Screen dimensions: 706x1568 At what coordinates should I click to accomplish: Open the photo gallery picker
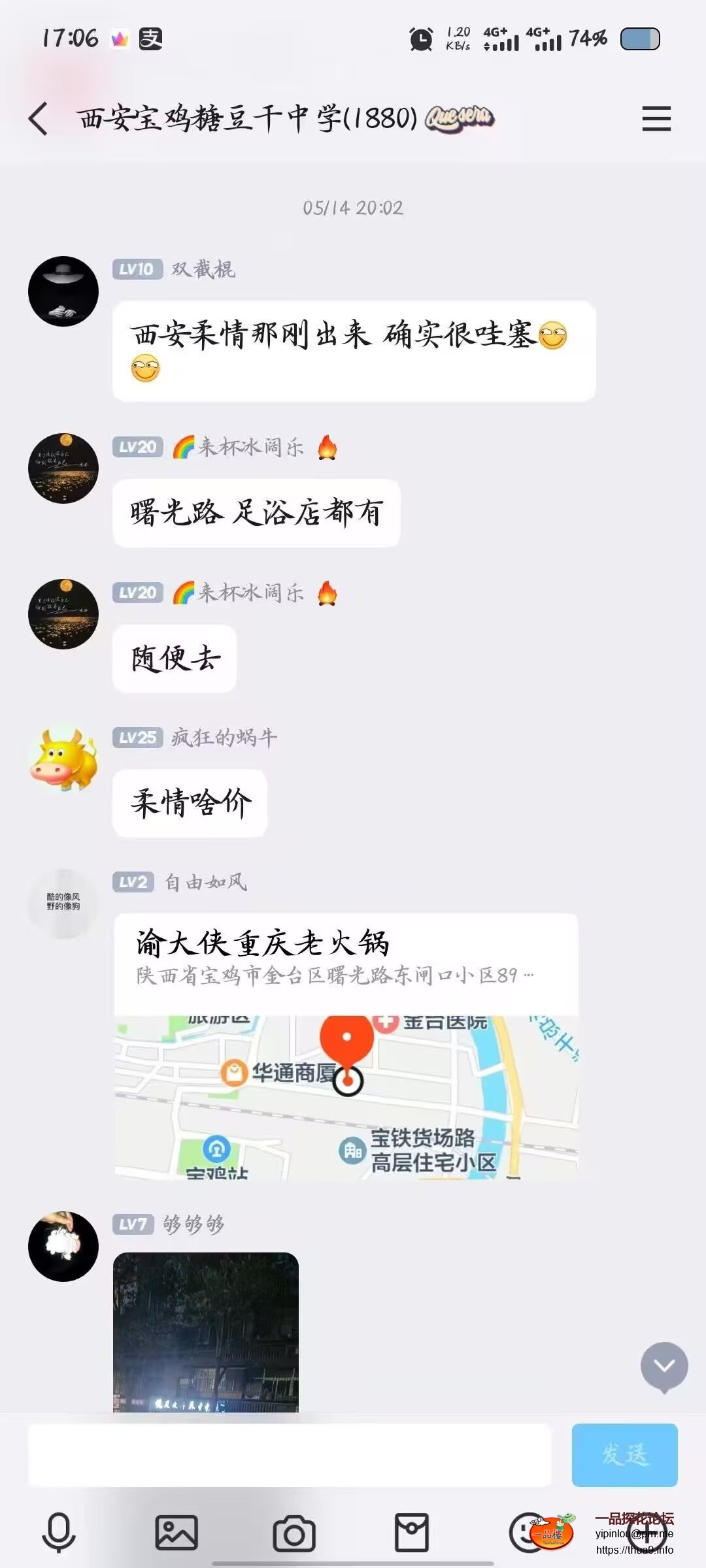click(x=176, y=1533)
